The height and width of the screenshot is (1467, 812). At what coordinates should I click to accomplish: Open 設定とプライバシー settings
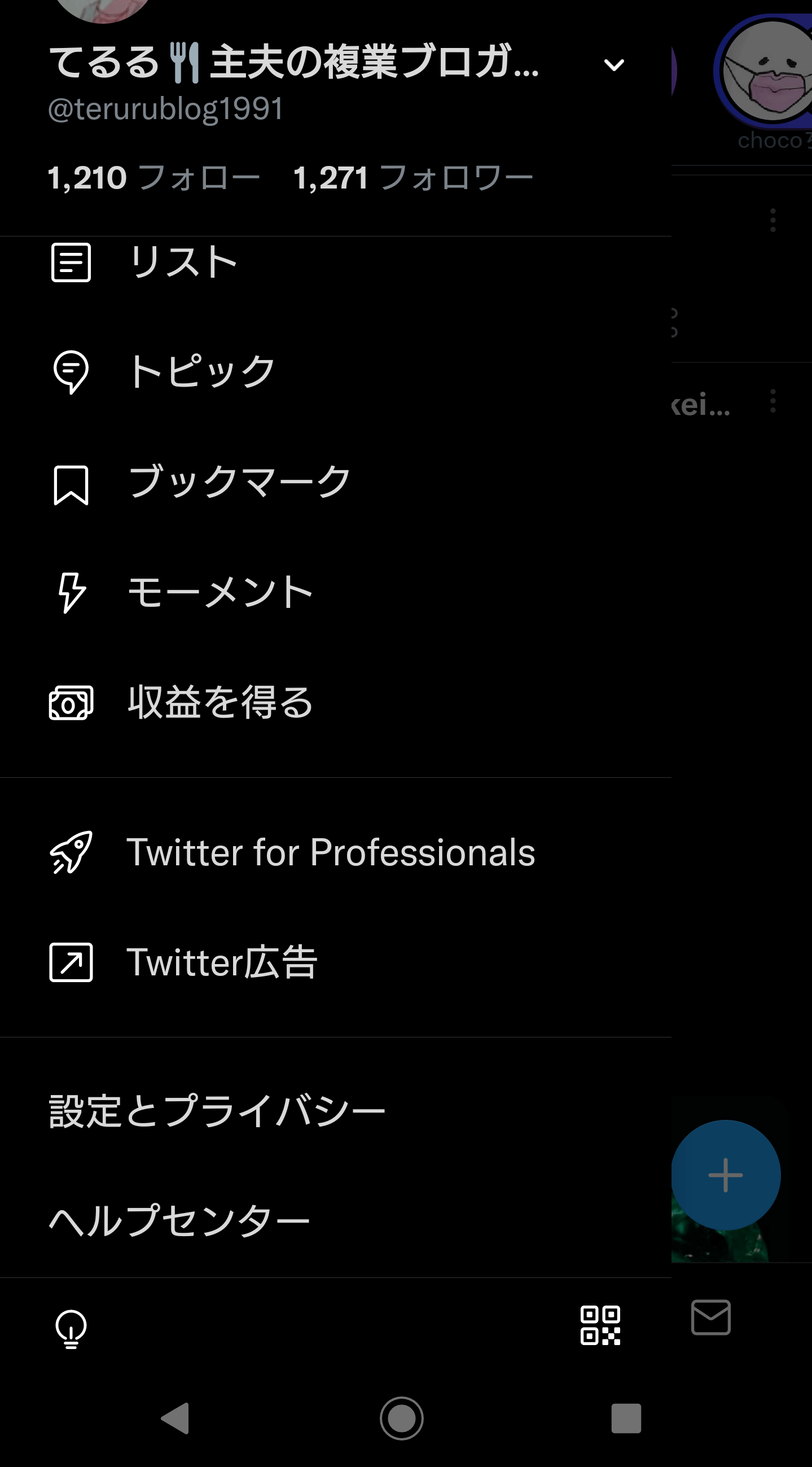click(x=217, y=1111)
